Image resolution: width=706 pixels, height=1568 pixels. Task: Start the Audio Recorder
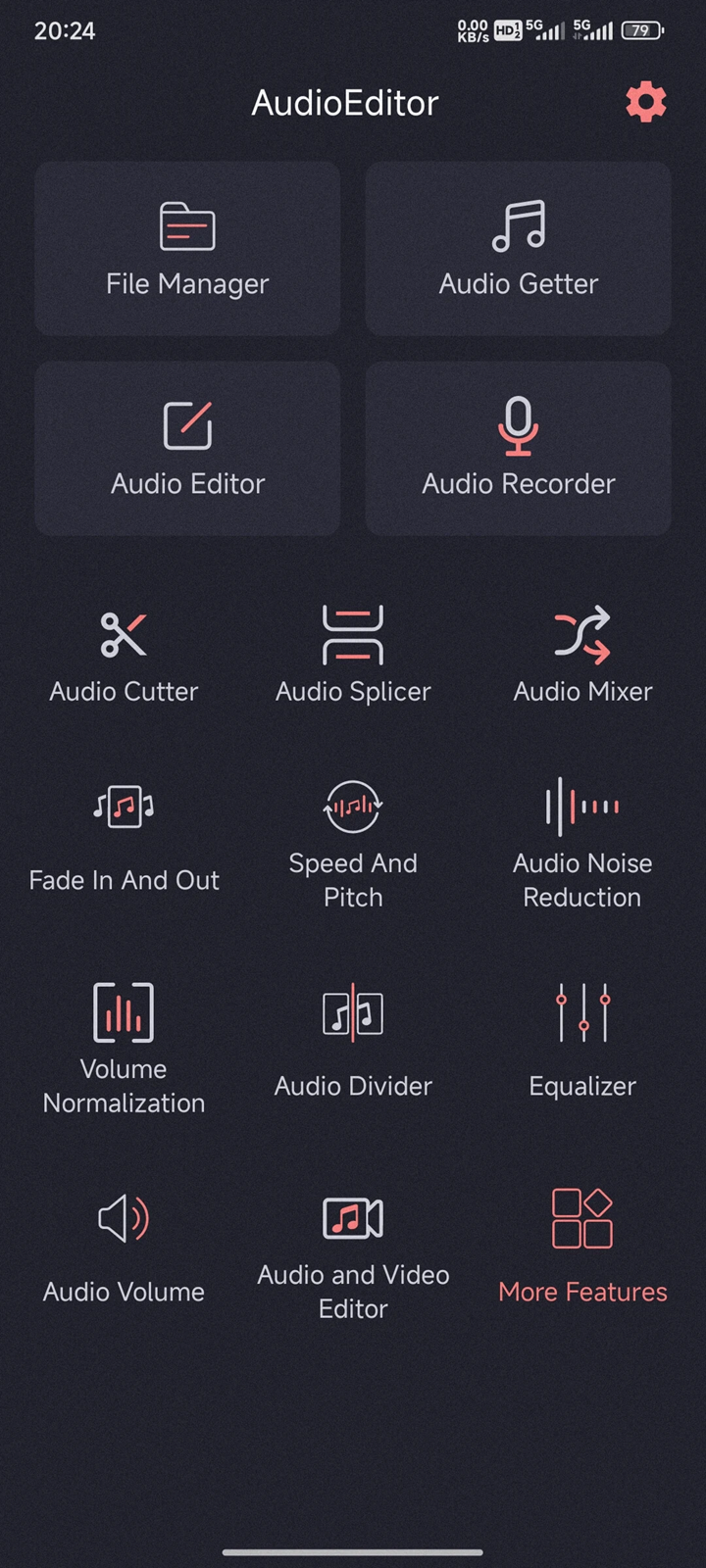click(518, 449)
